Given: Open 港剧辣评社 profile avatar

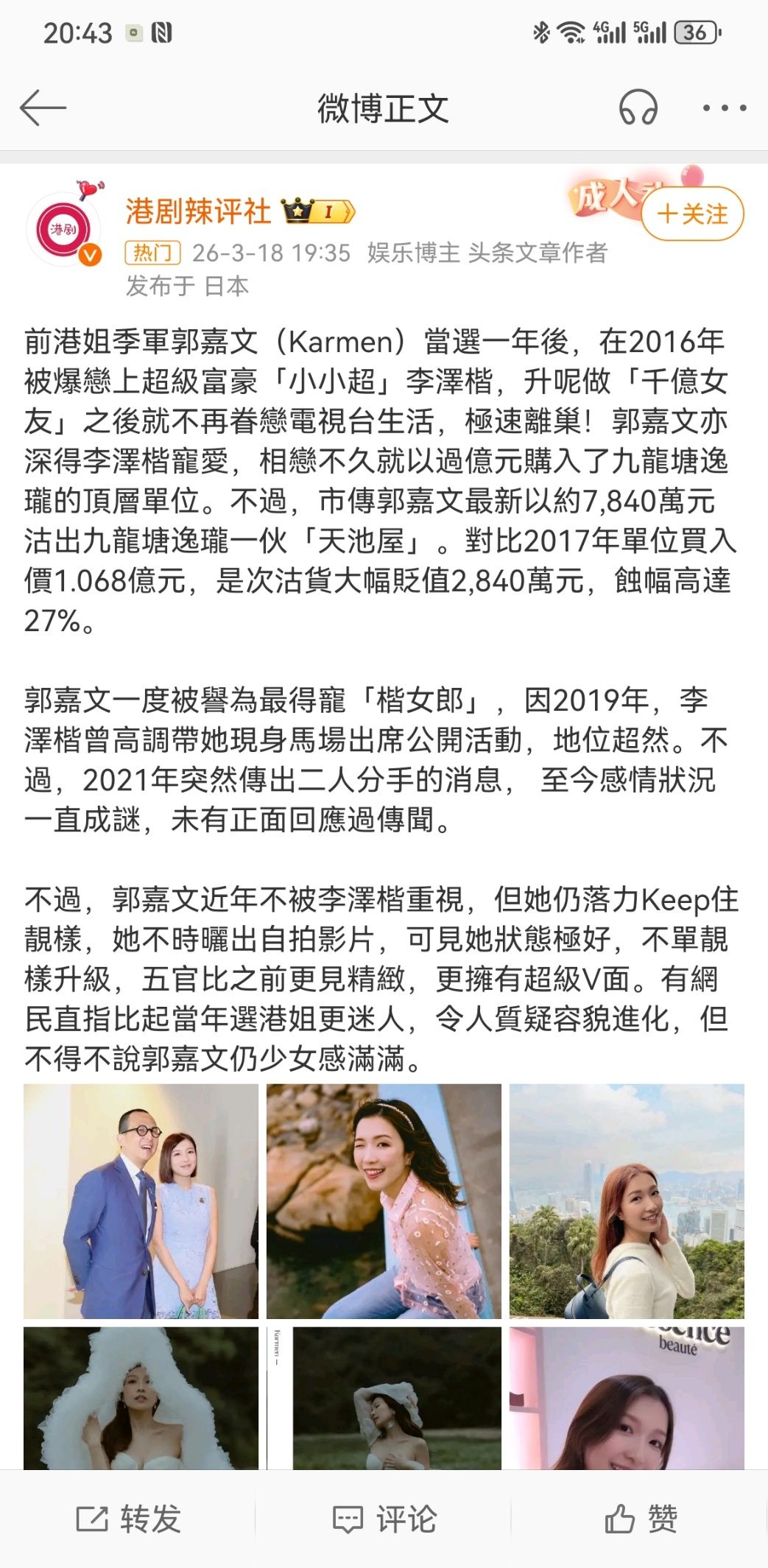Looking at the screenshot, I should pyautogui.click(x=63, y=229).
